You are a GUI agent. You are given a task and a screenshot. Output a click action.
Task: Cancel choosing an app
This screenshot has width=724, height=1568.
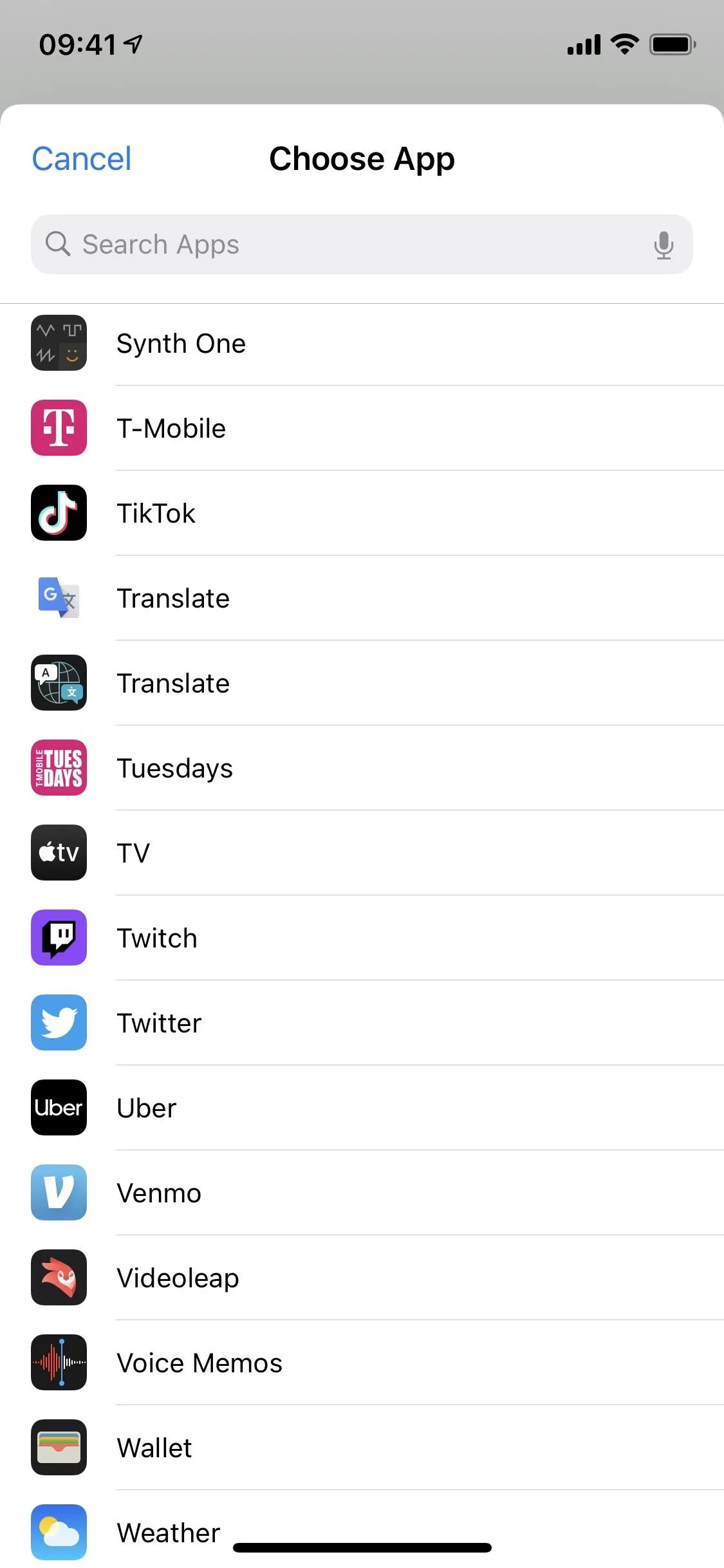tap(82, 159)
